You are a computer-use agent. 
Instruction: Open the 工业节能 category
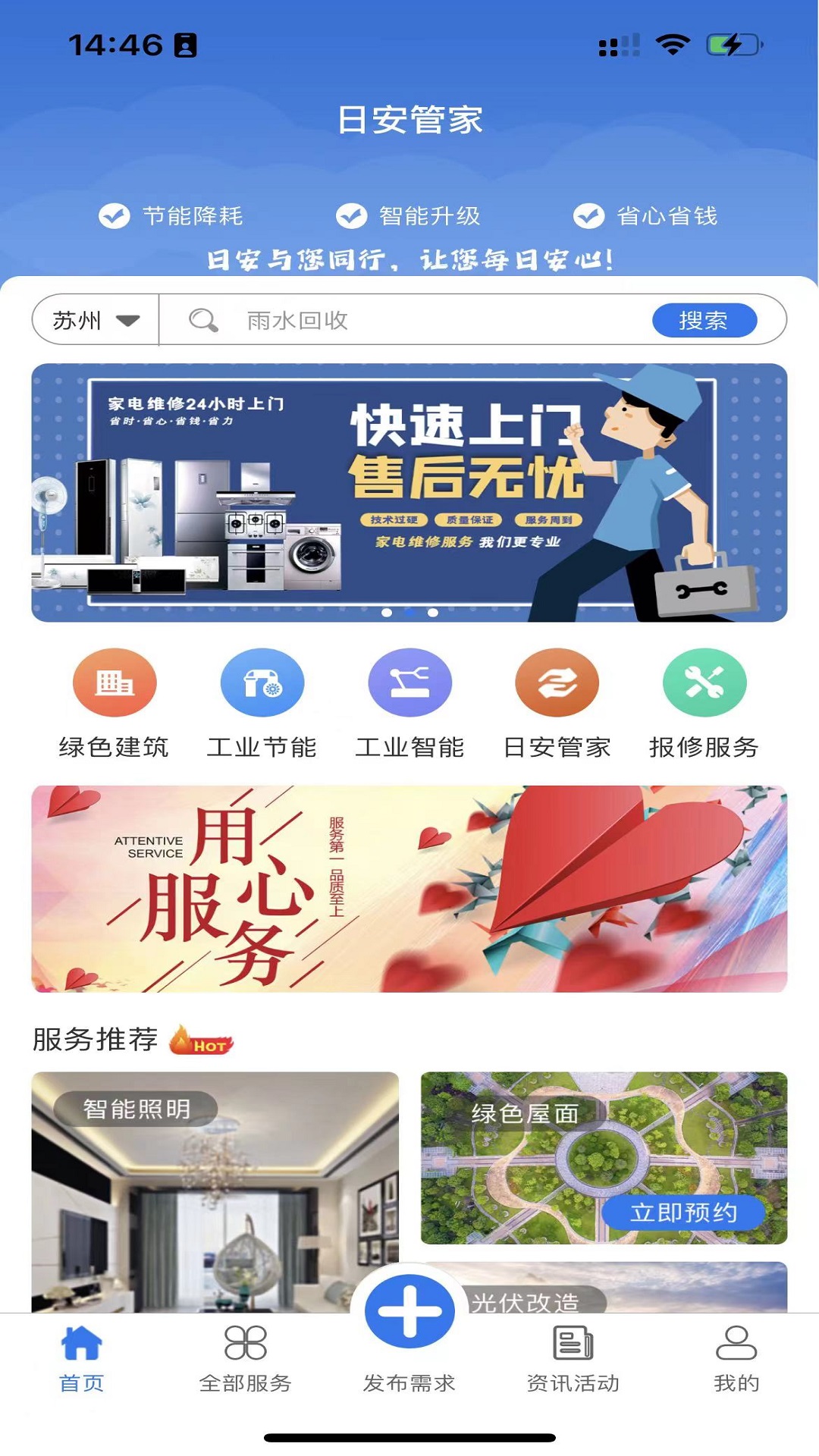tap(262, 702)
